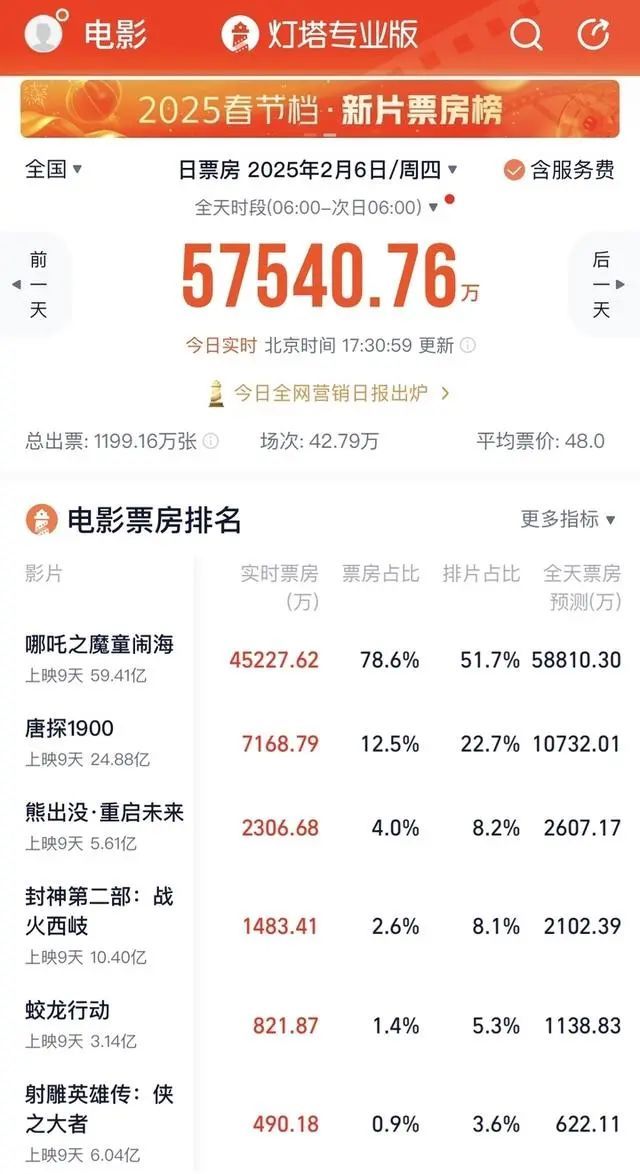640x1174 pixels.
Task: Open 封神第二部：战火西岐 row
Action: tap(323, 925)
